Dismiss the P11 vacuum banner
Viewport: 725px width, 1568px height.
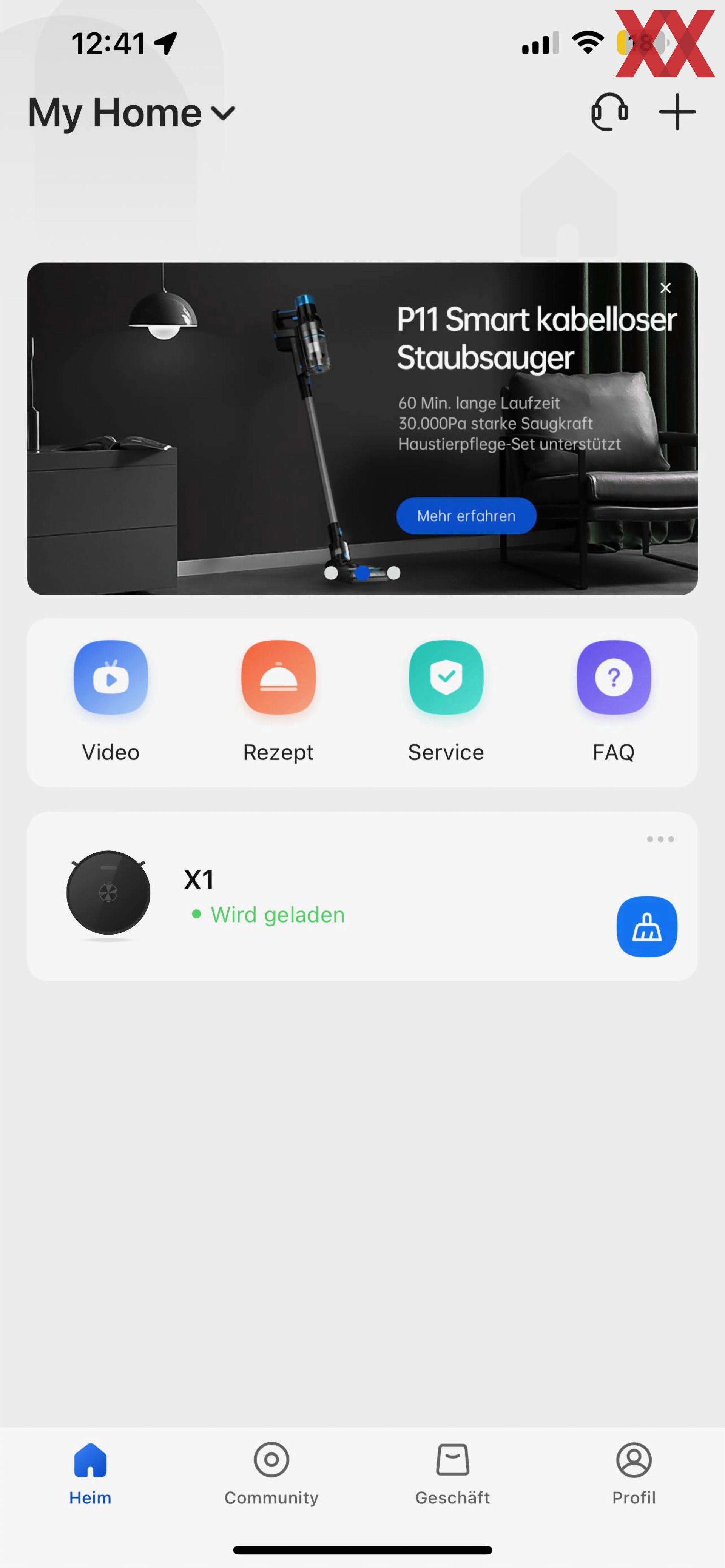click(665, 288)
